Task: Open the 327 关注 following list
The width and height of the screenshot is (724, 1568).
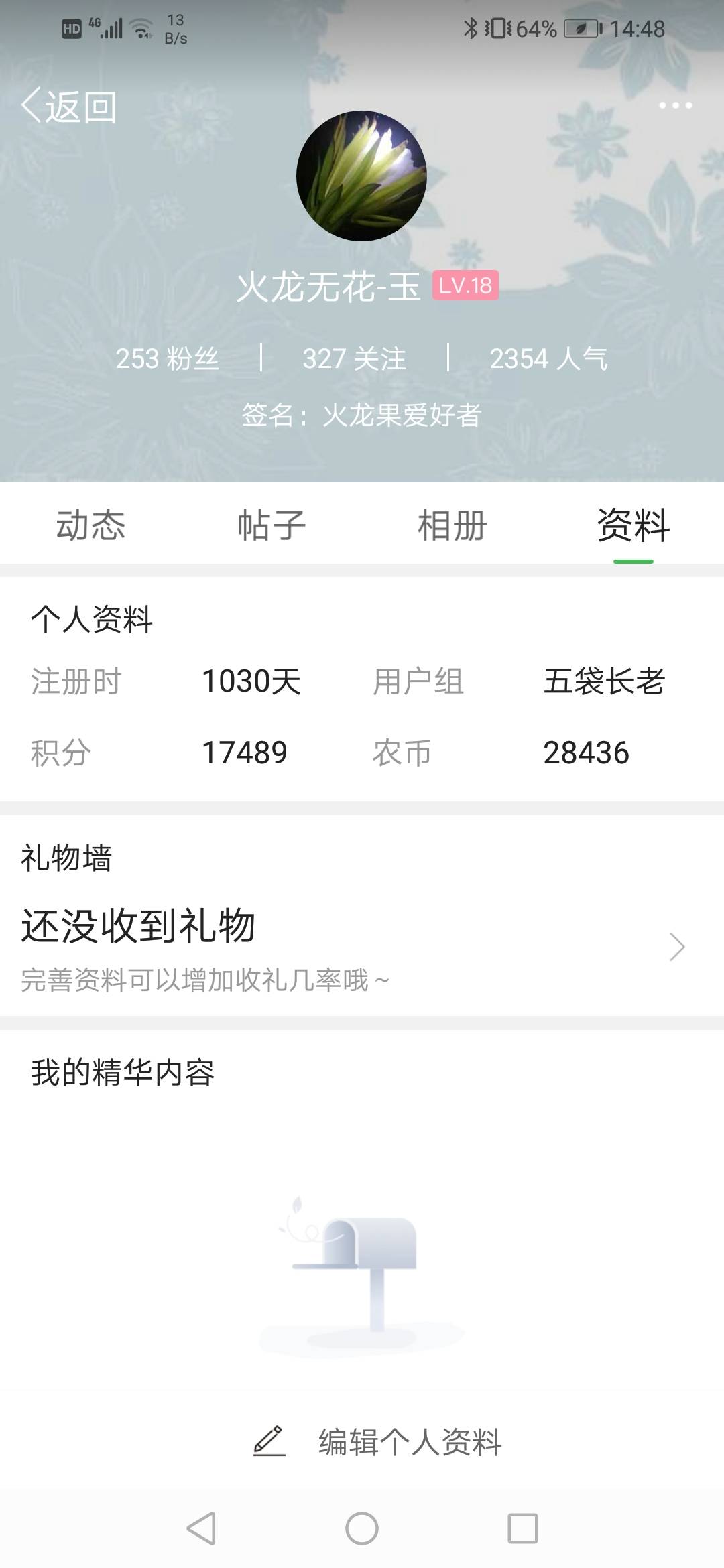Action: [x=354, y=358]
